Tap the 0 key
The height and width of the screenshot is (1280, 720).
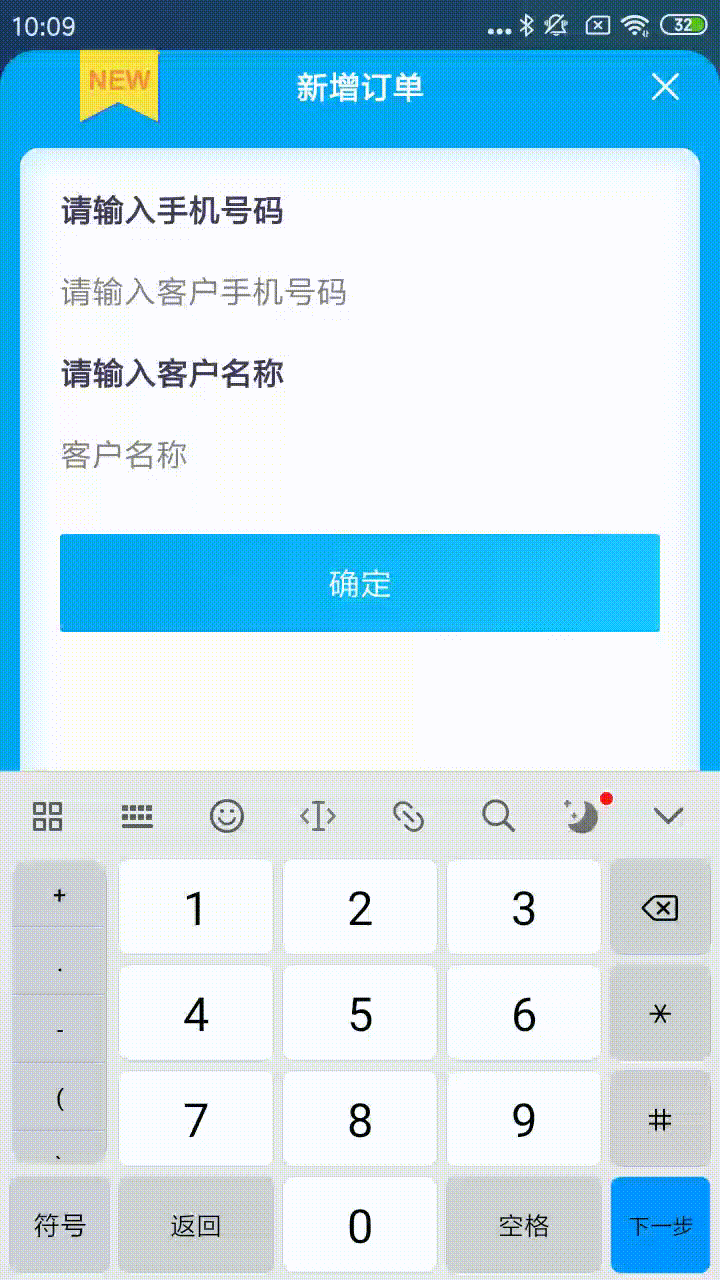coord(360,1226)
